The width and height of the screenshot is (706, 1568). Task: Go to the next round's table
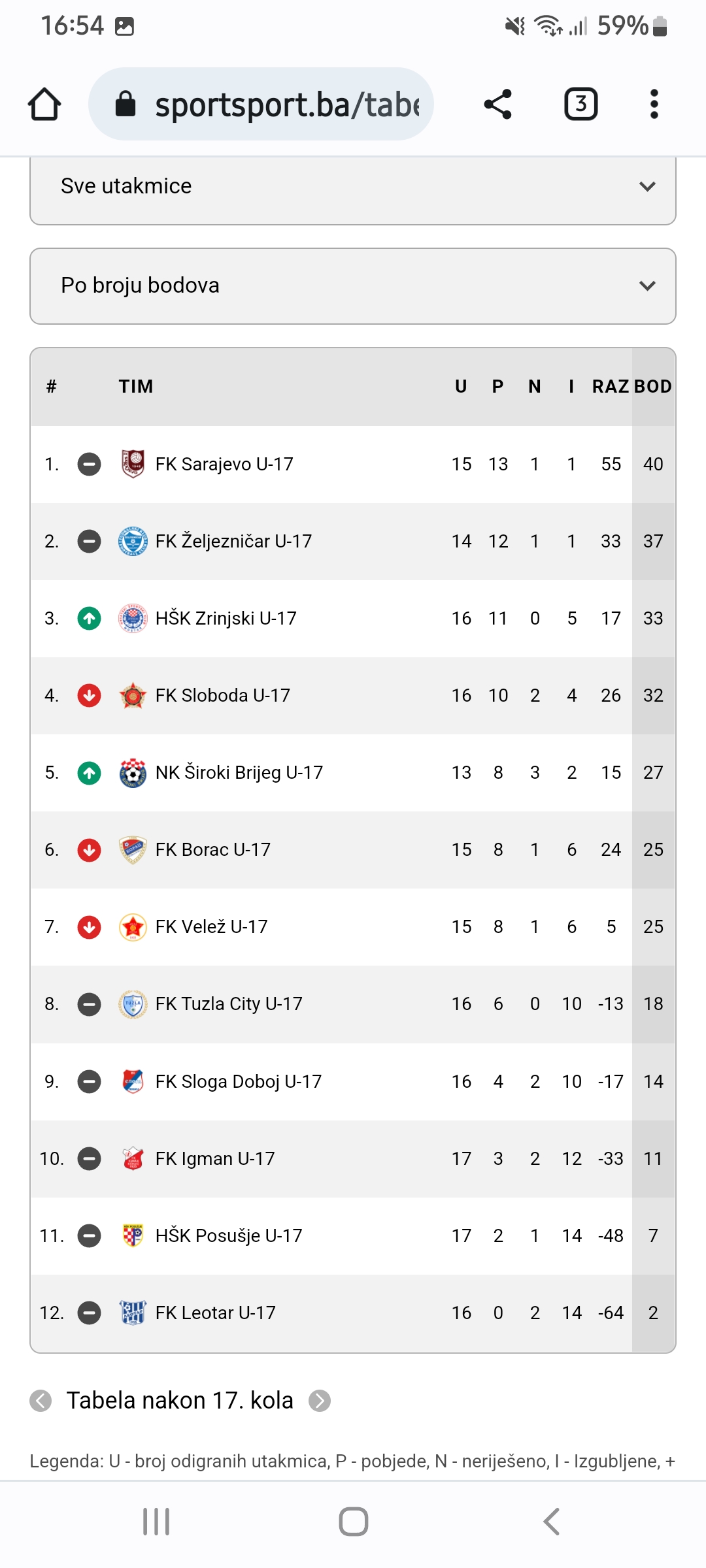click(x=319, y=1401)
